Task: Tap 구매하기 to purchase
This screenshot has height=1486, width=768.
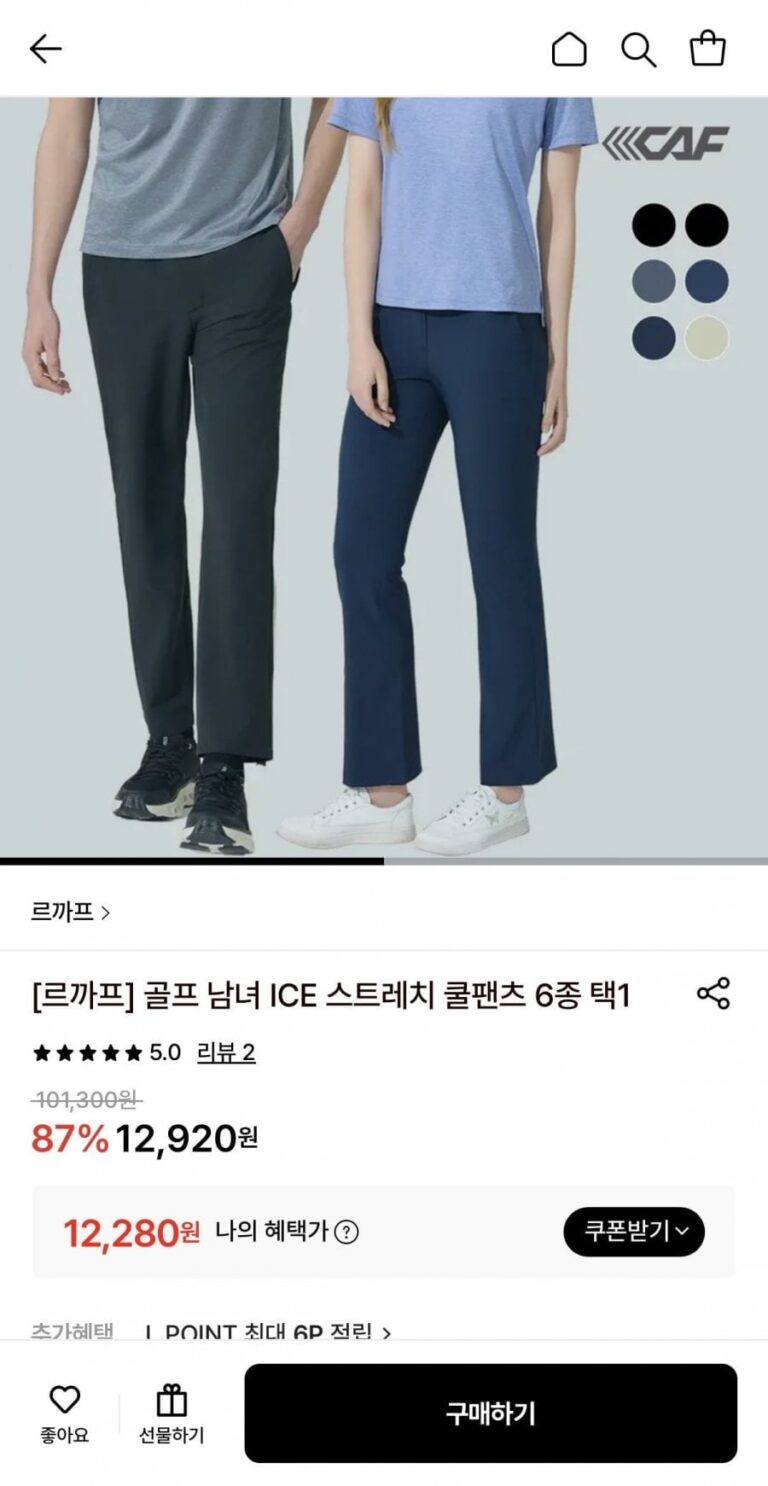Action: [490, 1413]
